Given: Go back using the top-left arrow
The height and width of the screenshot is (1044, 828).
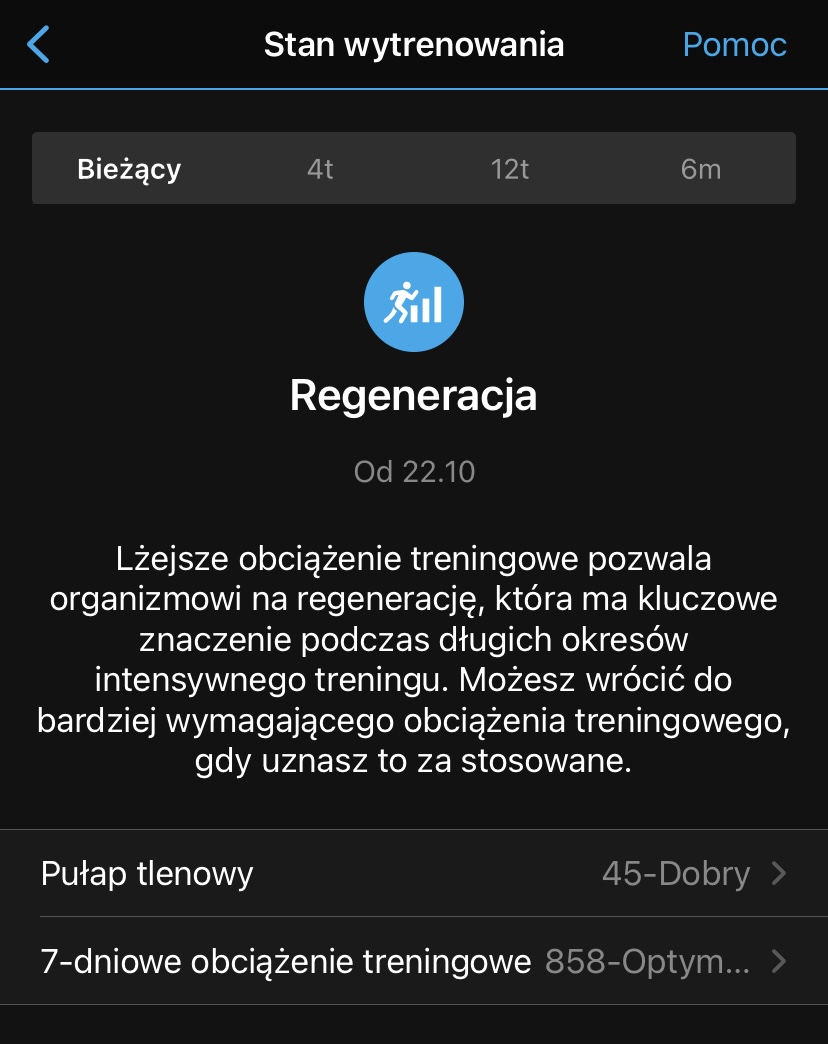Looking at the screenshot, I should point(38,45).
